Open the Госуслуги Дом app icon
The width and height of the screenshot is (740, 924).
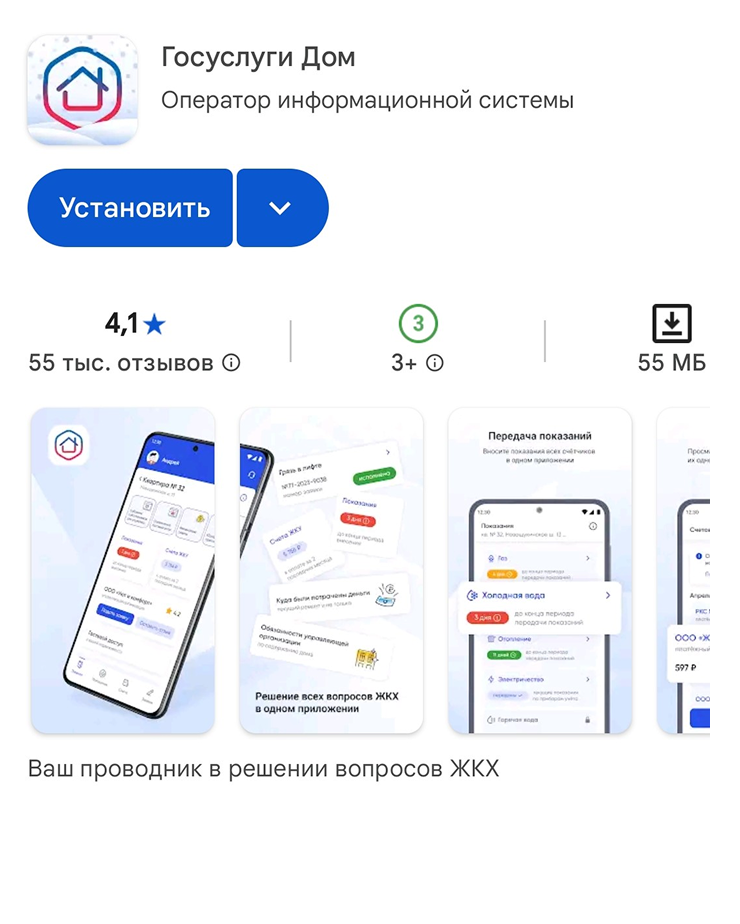[x=82, y=90]
